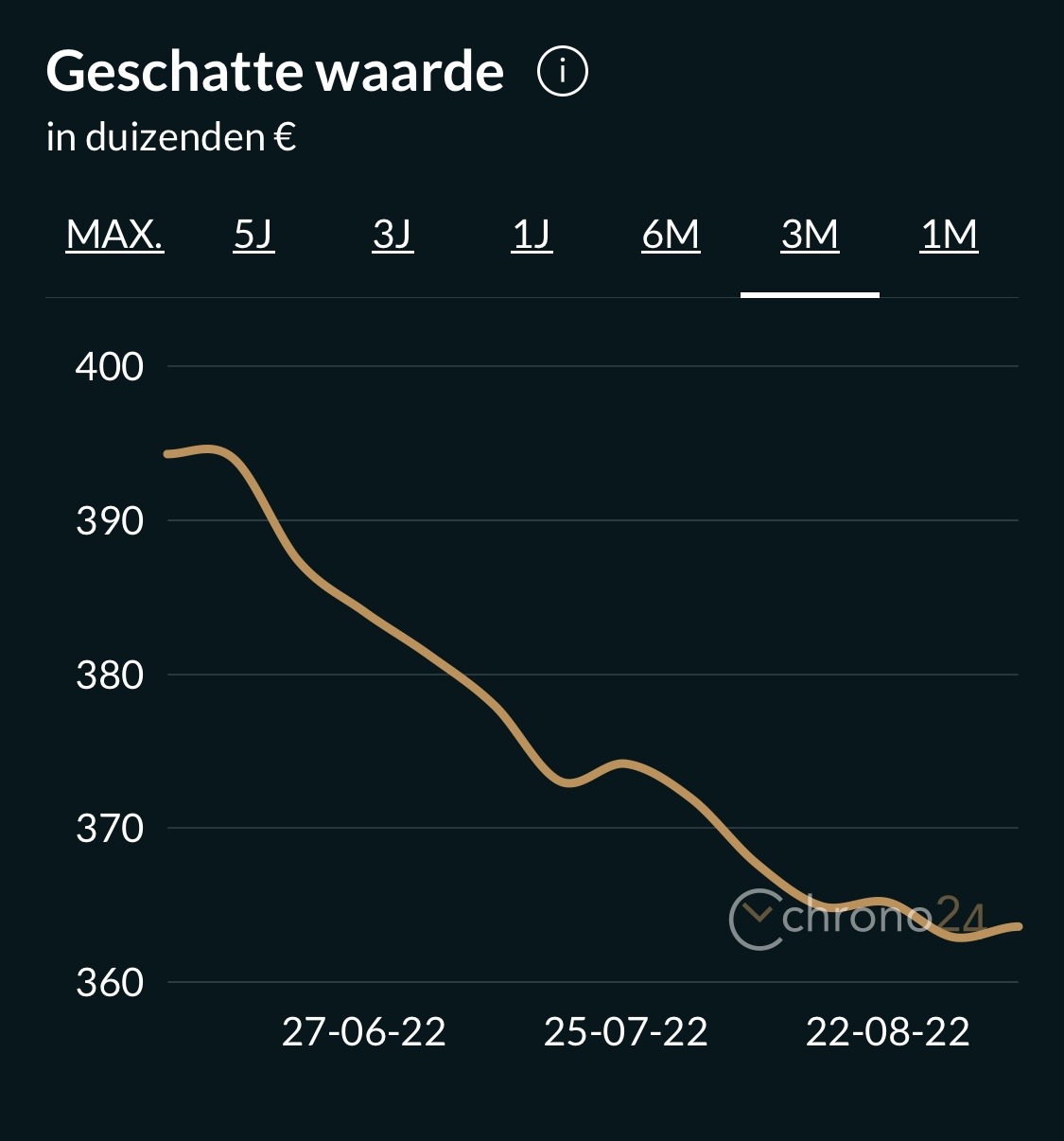The width and height of the screenshot is (1064, 1141).
Task: Switch to the 1J range
Action: coord(532,234)
